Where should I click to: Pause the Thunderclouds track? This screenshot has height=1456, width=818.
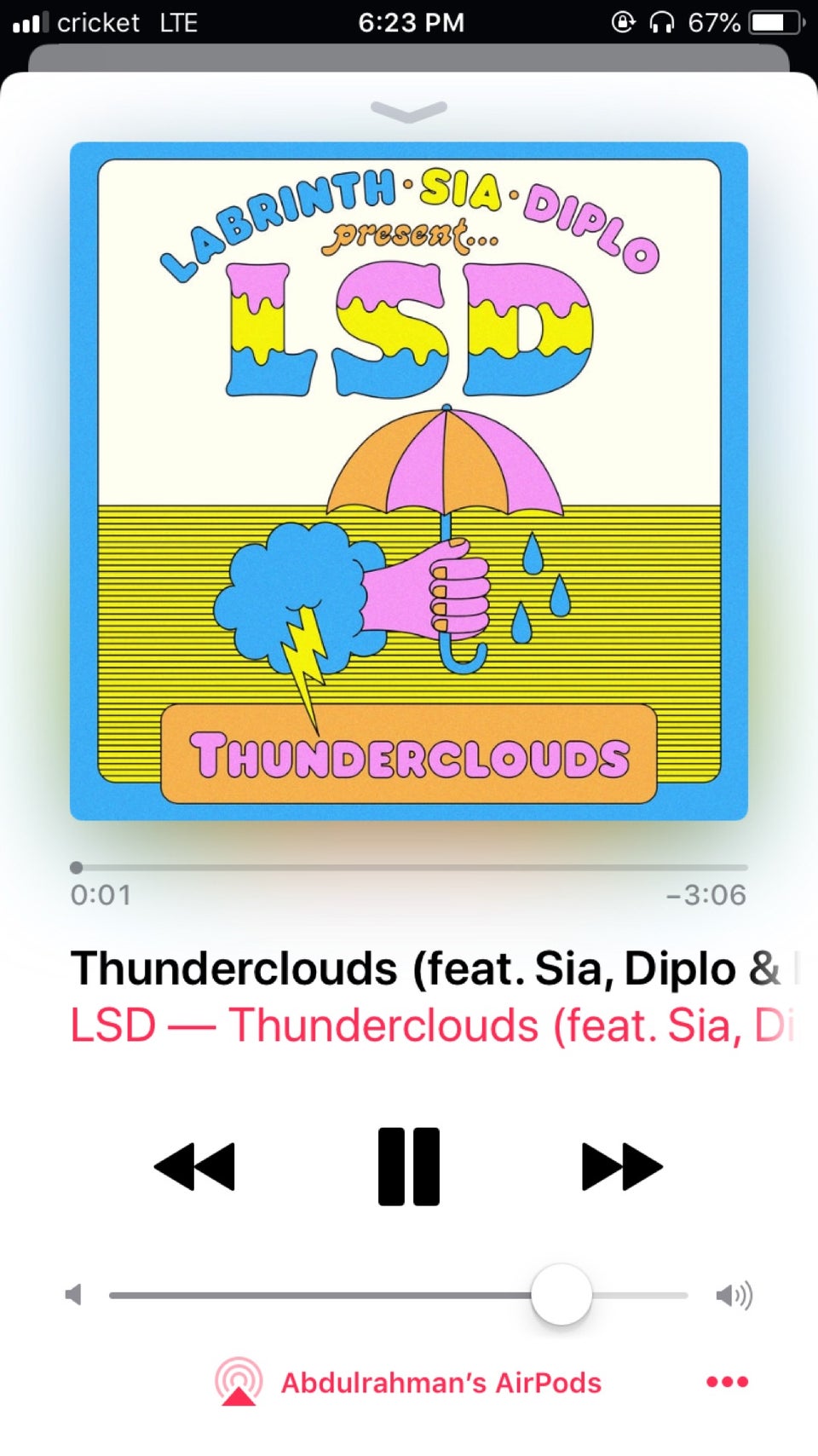coord(409,1166)
